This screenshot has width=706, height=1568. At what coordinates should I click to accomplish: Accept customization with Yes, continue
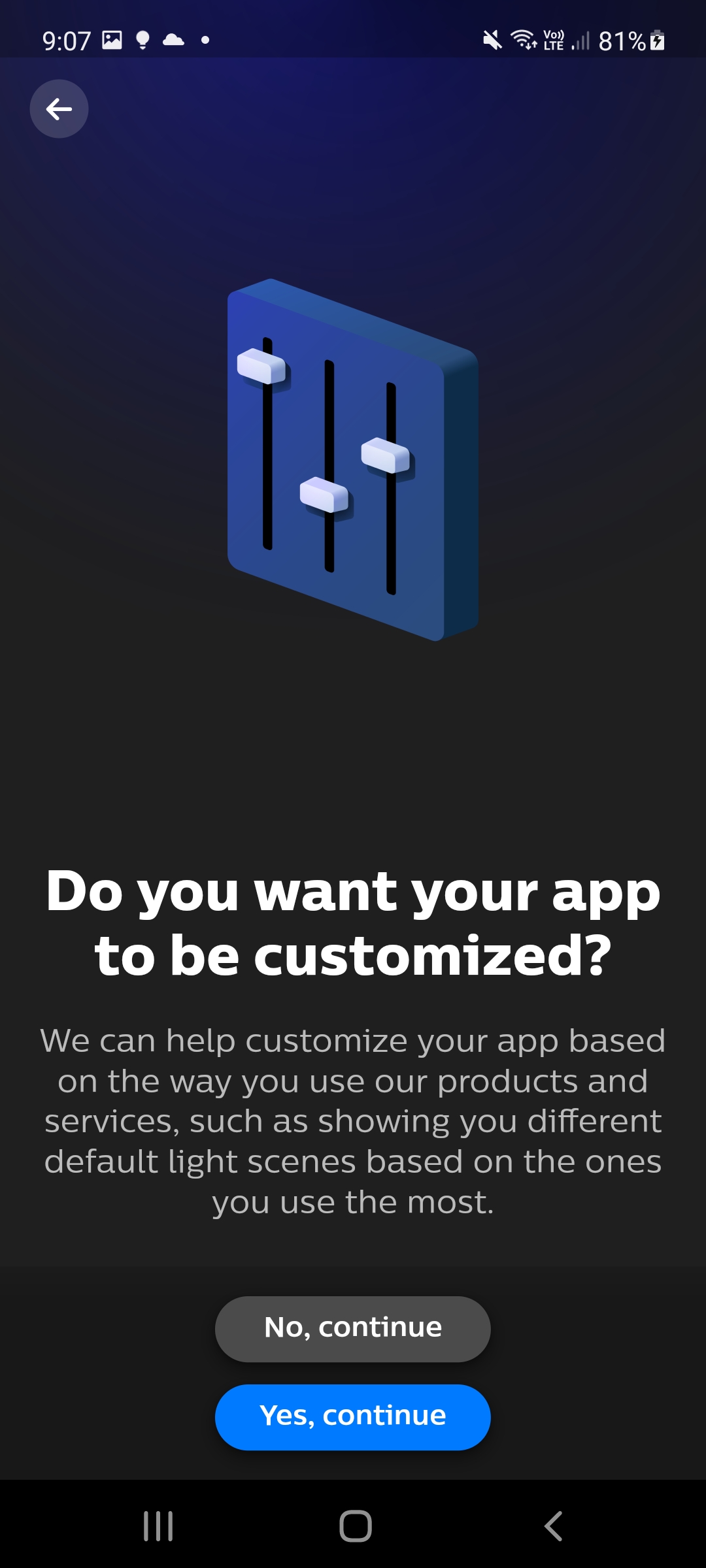pos(353,1417)
